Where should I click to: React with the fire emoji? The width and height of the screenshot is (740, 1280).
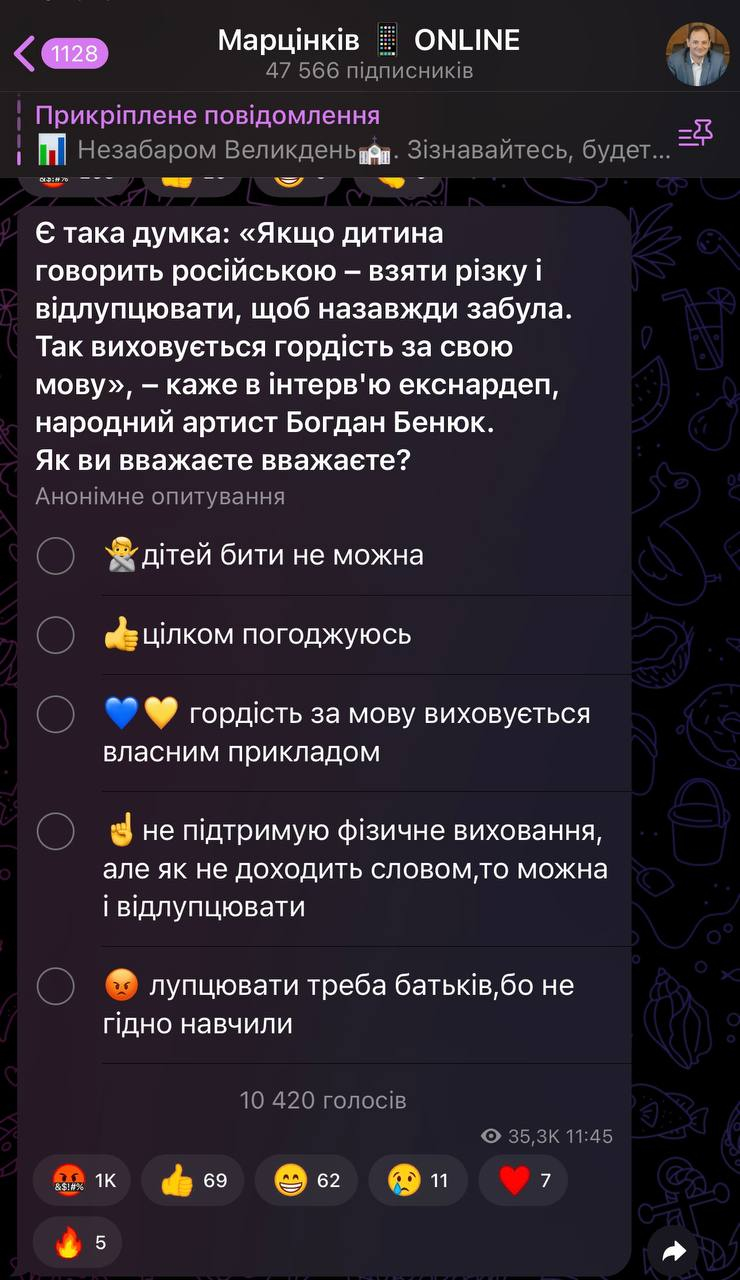(x=78, y=1243)
